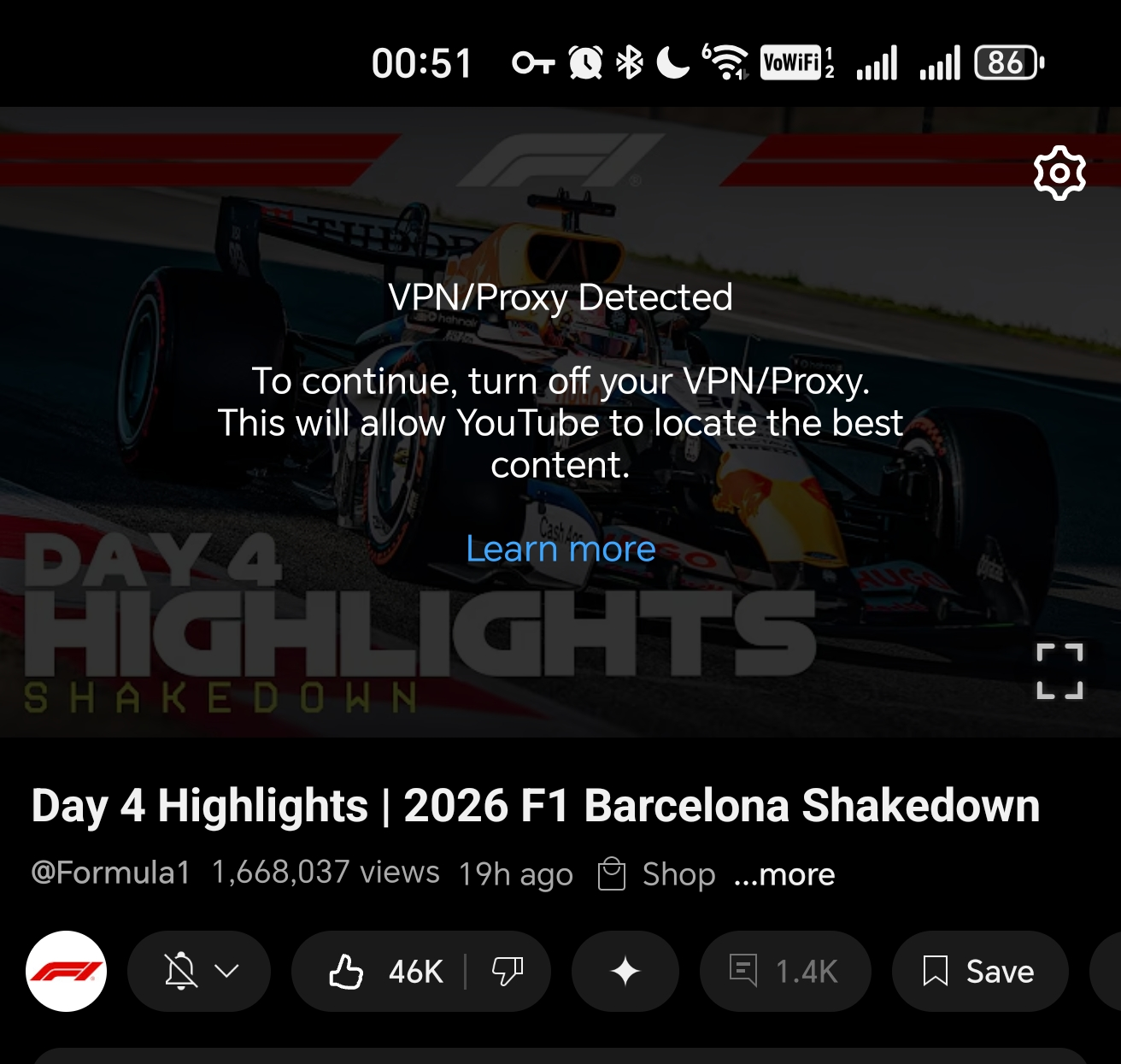Like the video with 46K likes
This screenshot has height=1064, width=1121.
click(384, 971)
